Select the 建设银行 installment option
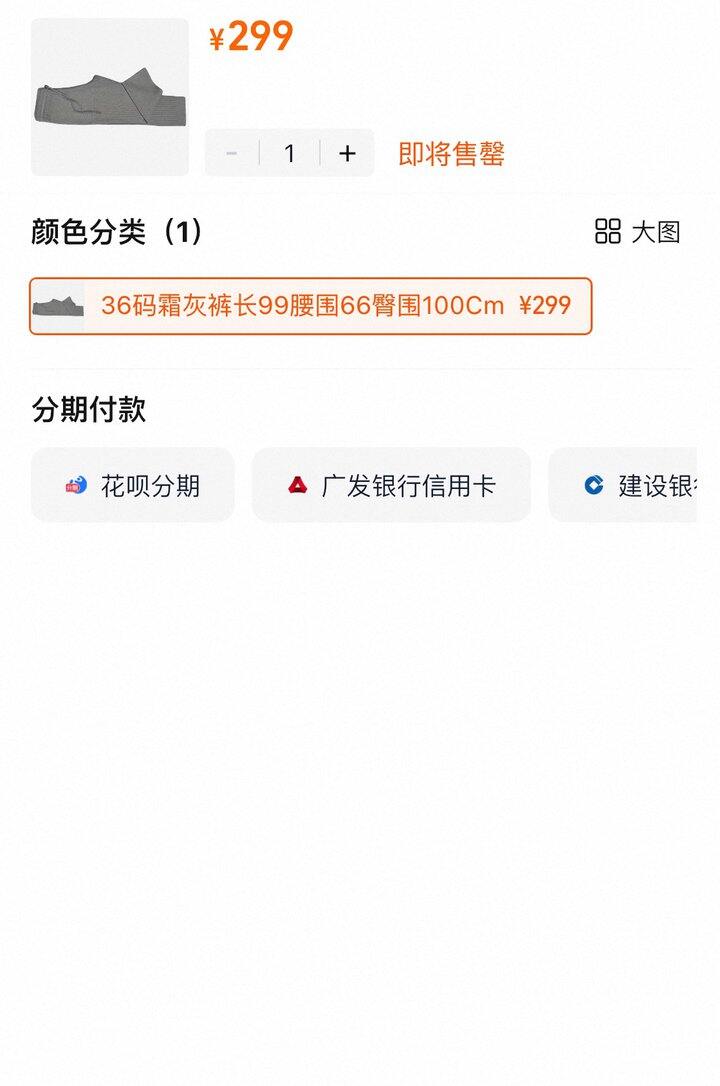The height and width of the screenshot is (1086, 720). point(636,485)
